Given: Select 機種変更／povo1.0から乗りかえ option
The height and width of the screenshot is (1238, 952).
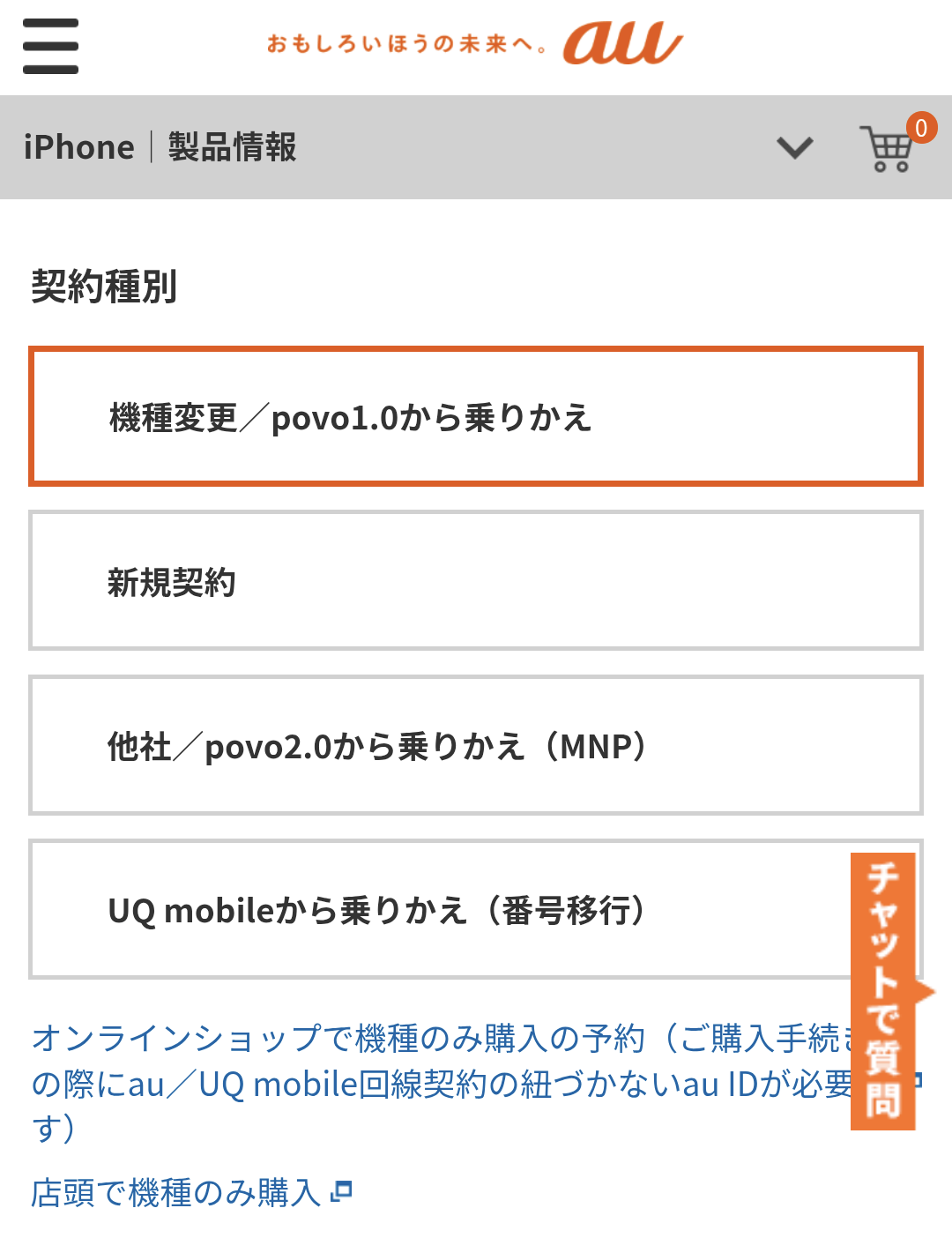Looking at the screenshot, I should (x=476, y=417).
